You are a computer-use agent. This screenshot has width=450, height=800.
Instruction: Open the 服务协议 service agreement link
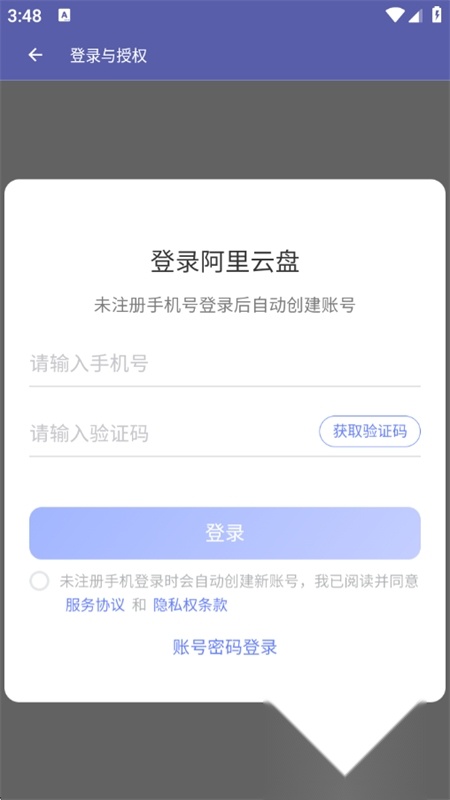click(x=95, y=605)
